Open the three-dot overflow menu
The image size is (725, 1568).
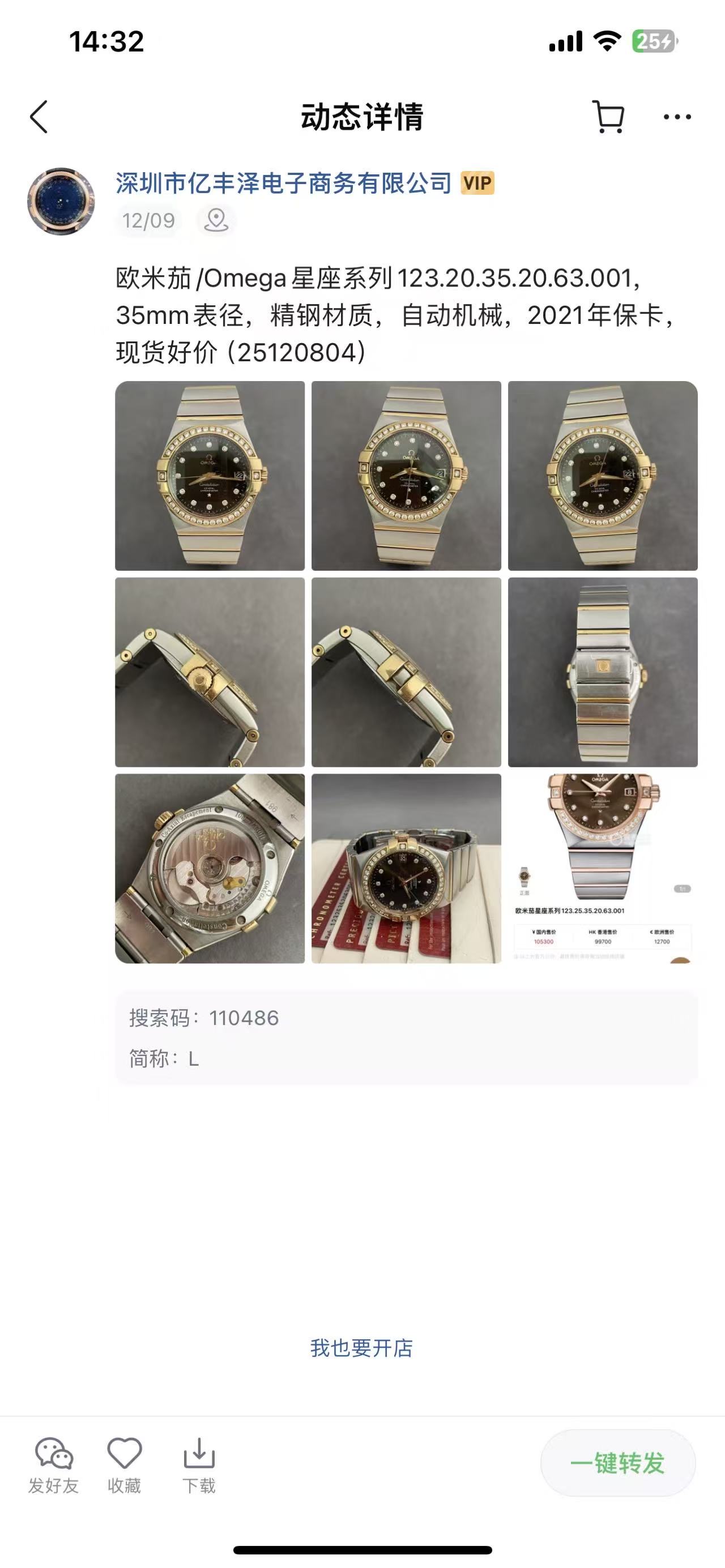point(677,117)
